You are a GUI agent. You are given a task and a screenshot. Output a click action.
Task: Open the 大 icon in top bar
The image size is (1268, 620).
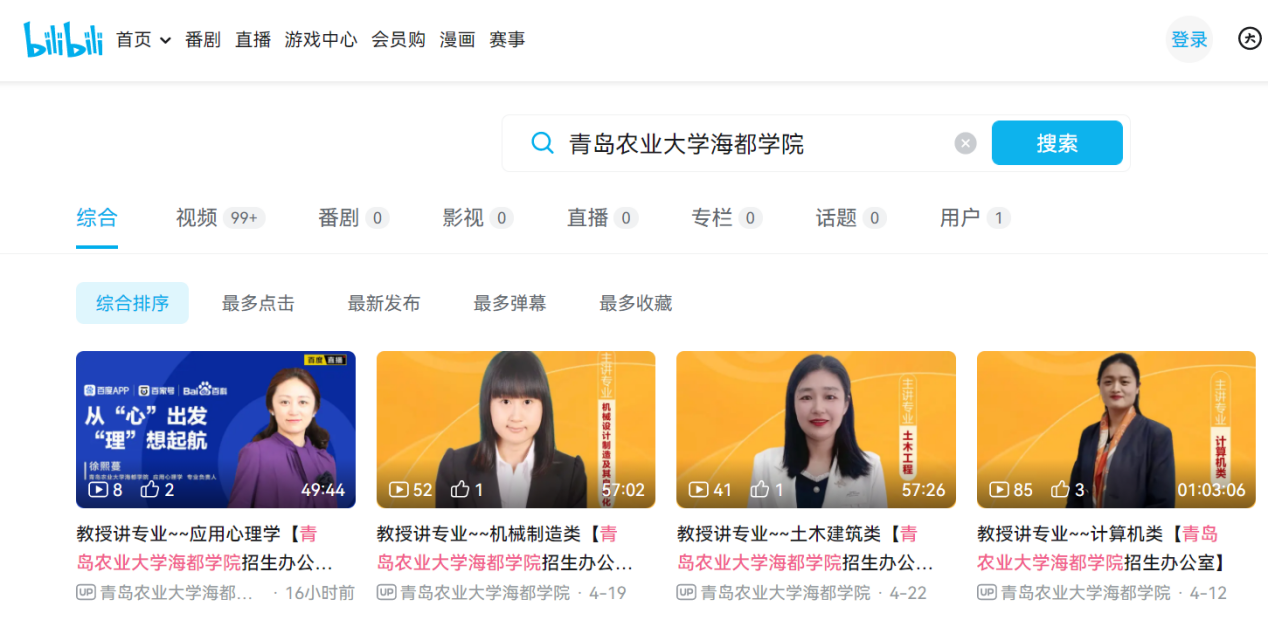click(1249, 39)
